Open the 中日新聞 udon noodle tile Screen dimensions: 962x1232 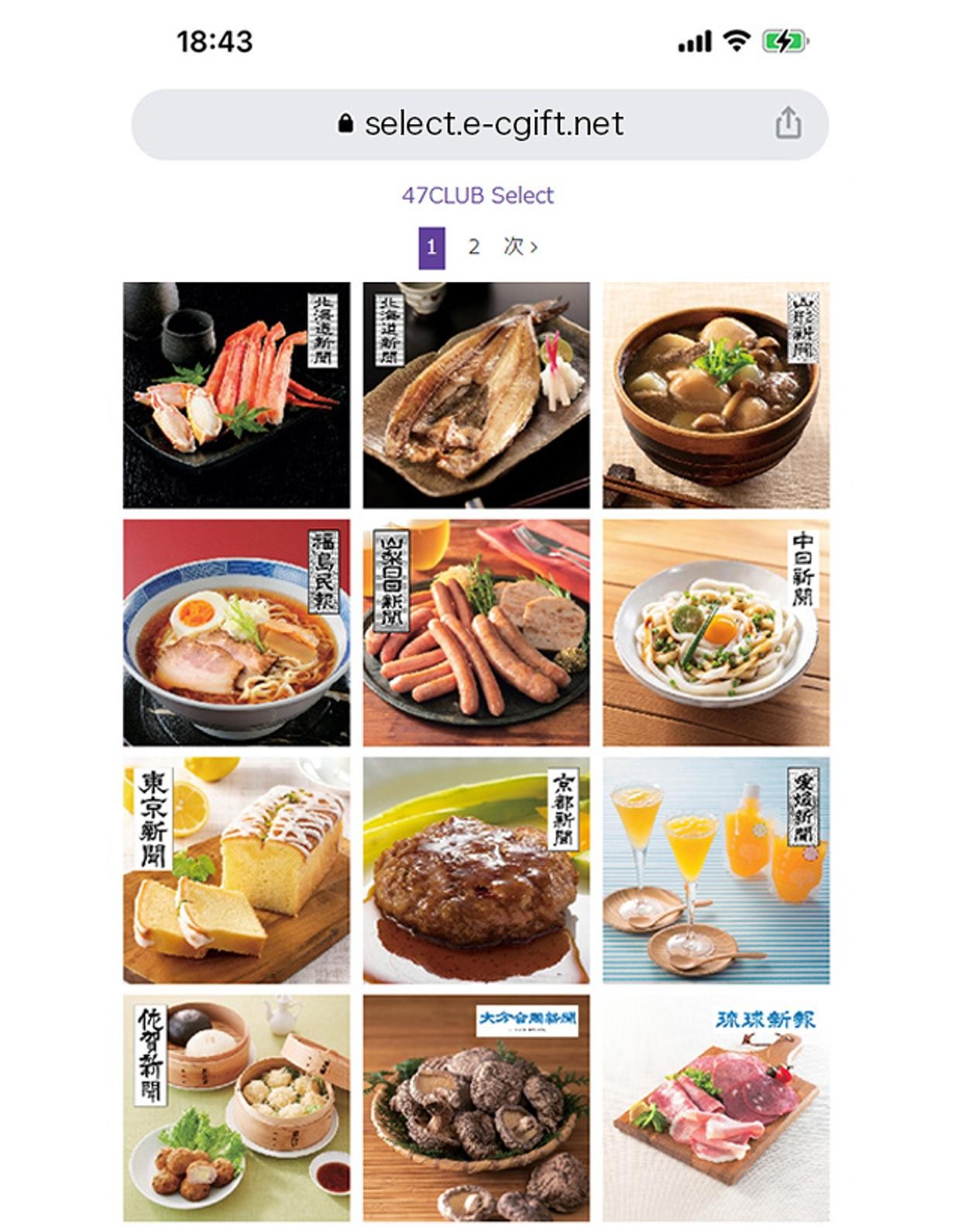pos(716,633)
